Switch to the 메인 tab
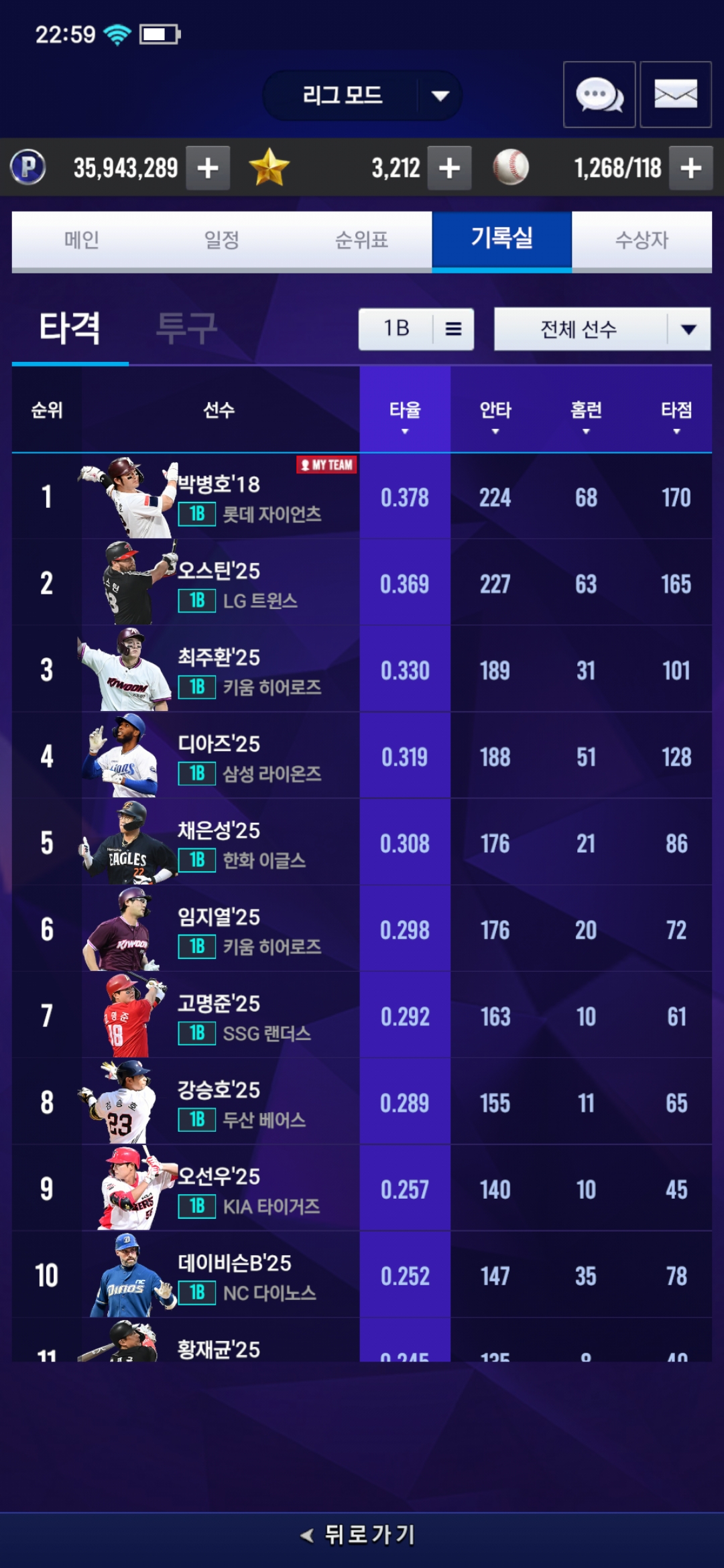Screen dimensions: 724x1568 click(x=82, y=240)
